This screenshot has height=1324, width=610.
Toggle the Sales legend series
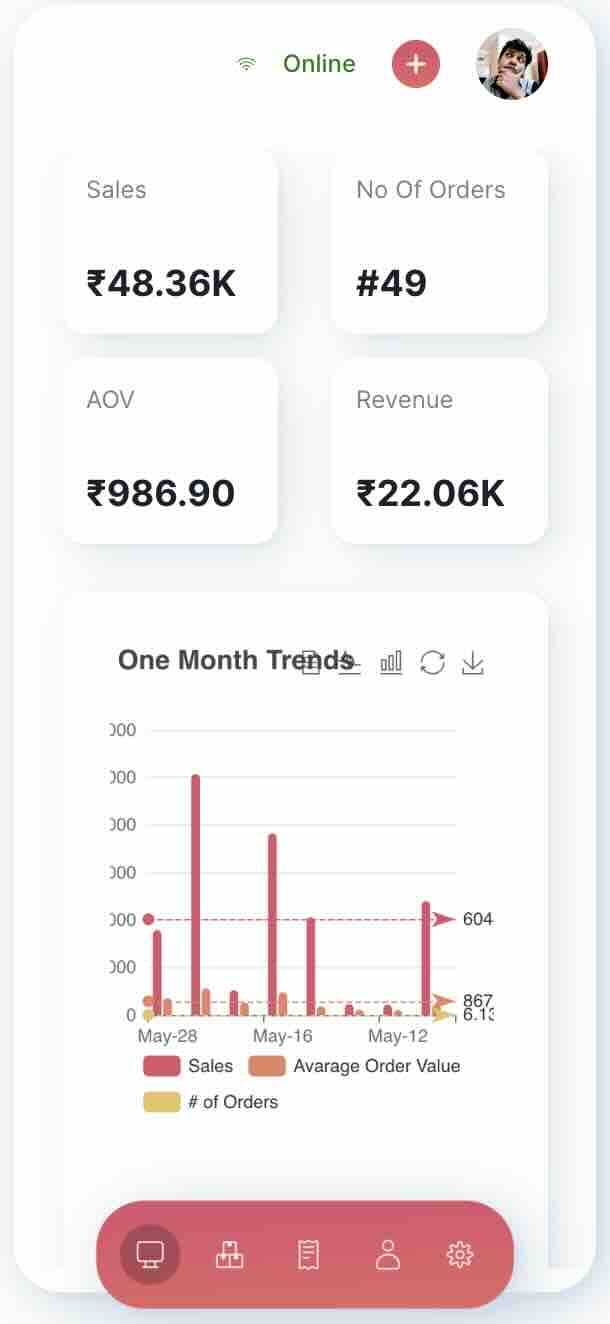pyautogui.click(x=188, y=1066)
